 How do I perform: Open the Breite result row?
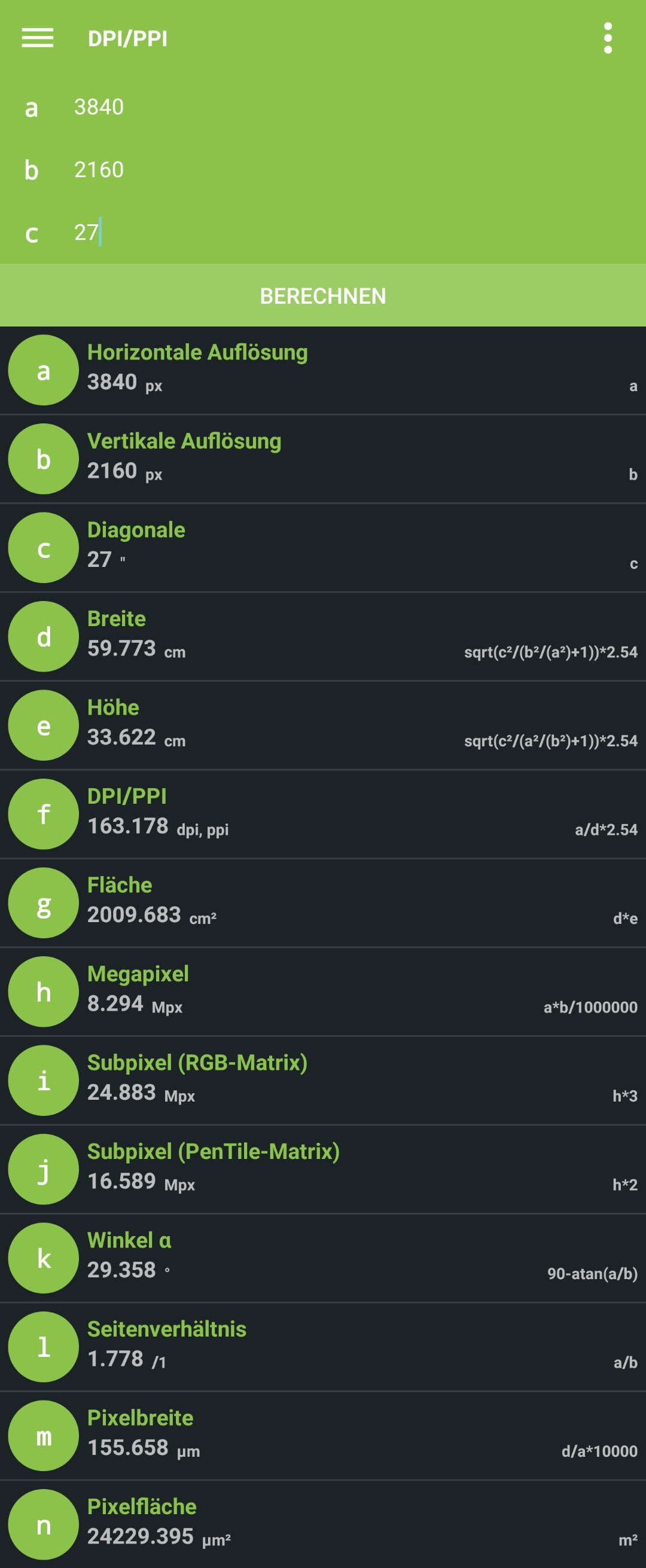point(322,637)
